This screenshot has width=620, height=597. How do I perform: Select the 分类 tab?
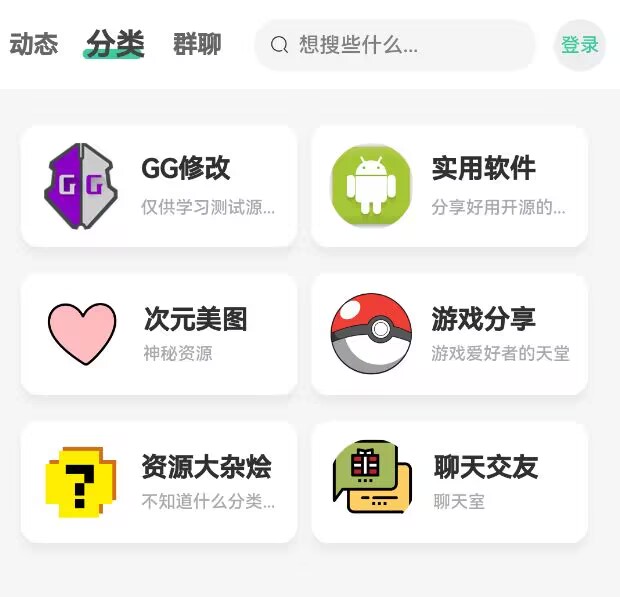115,45
